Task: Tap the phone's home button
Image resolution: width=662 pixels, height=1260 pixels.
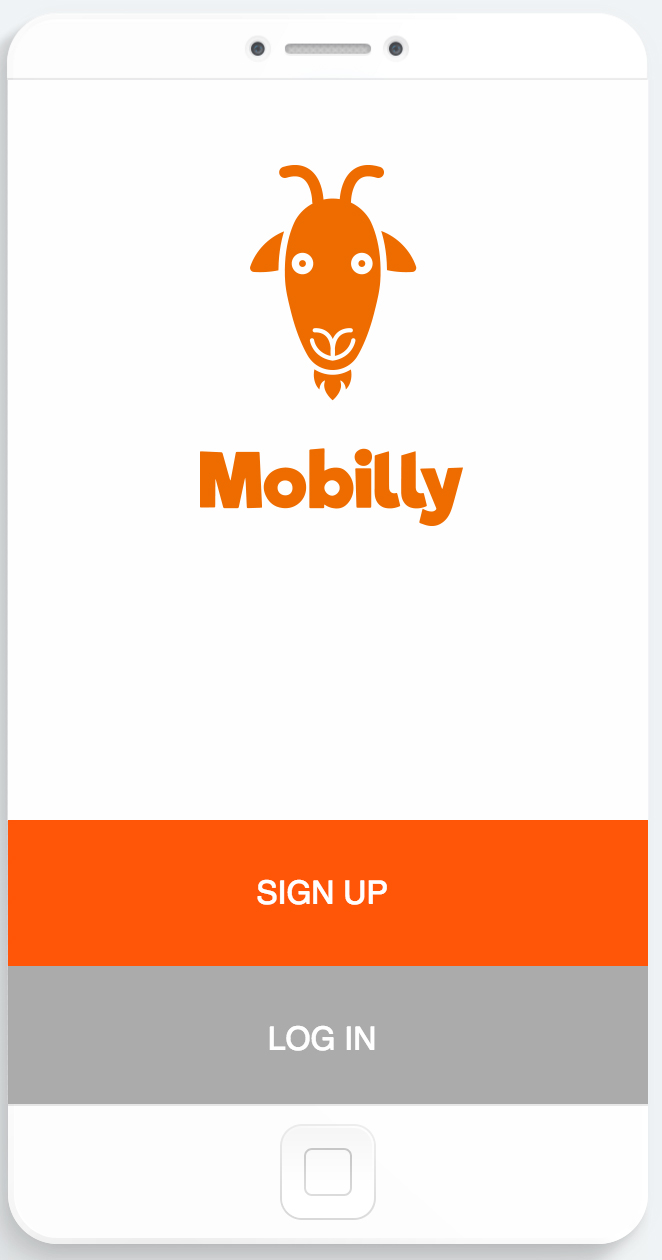Action: point(328,1171)
